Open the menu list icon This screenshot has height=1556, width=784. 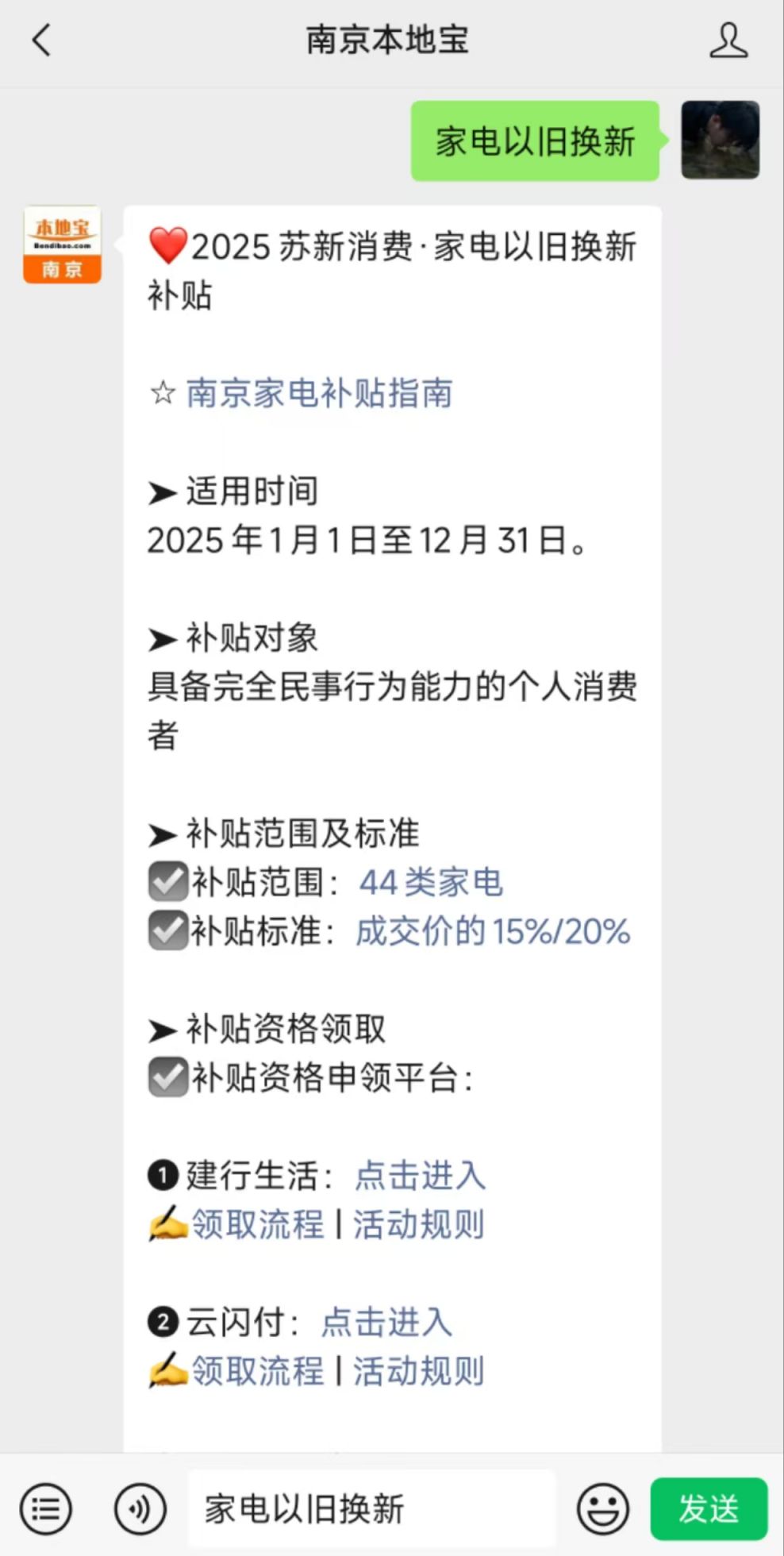[46, 1508]
